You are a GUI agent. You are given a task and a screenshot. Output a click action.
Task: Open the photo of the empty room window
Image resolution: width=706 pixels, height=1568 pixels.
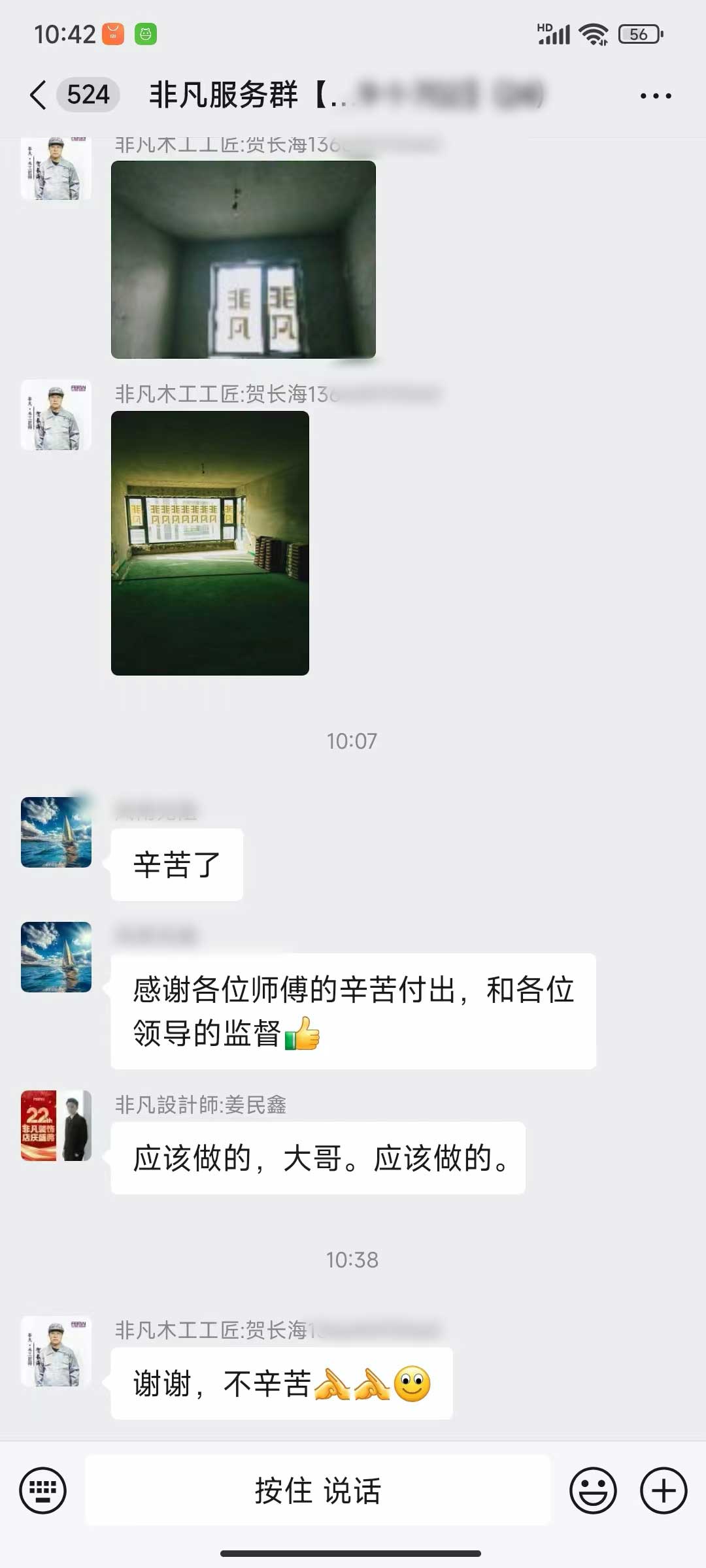pyautogui.click(x=243, y=259)
